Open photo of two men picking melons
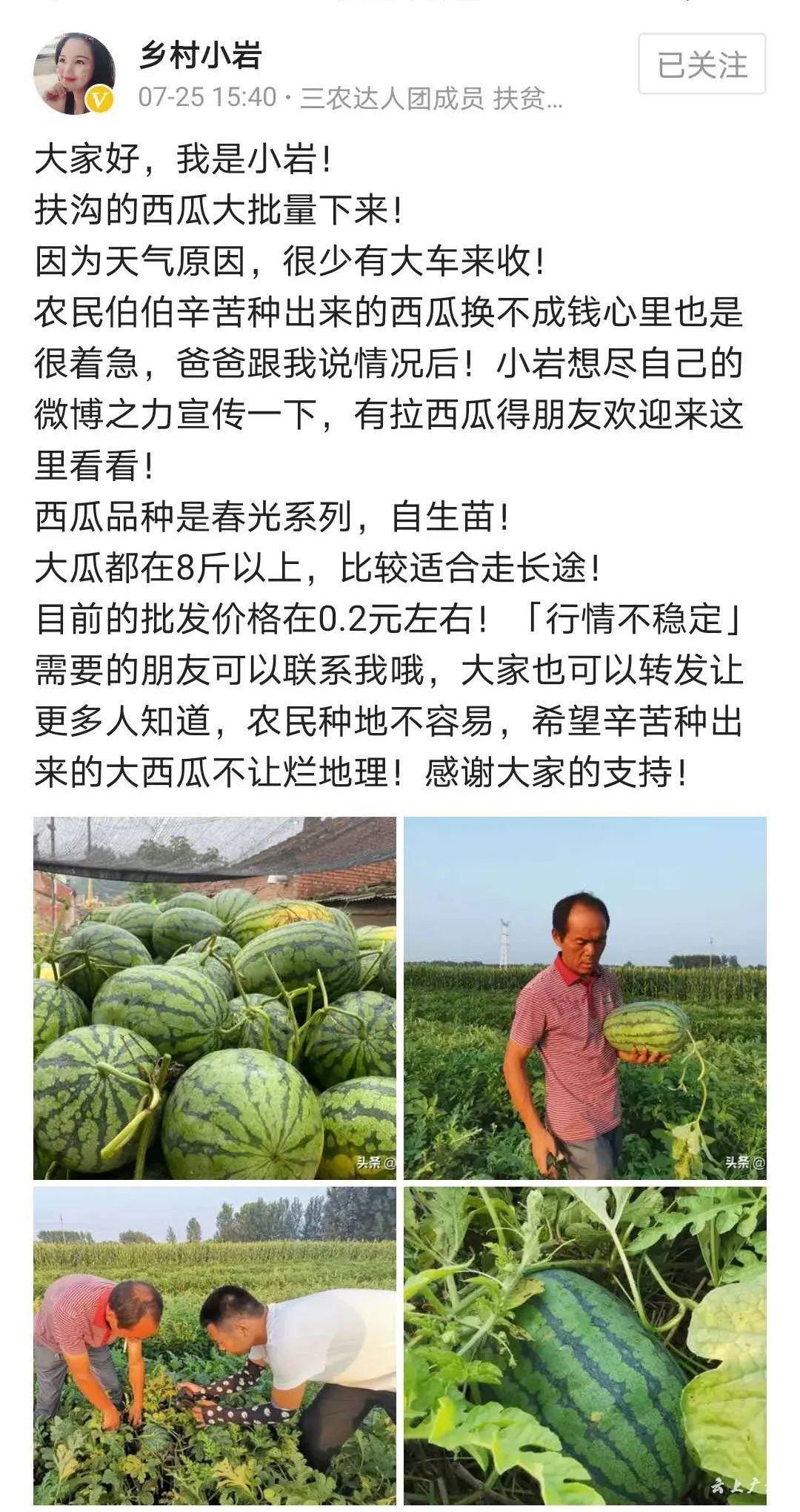800x1512 pixels. (215, 1347)
